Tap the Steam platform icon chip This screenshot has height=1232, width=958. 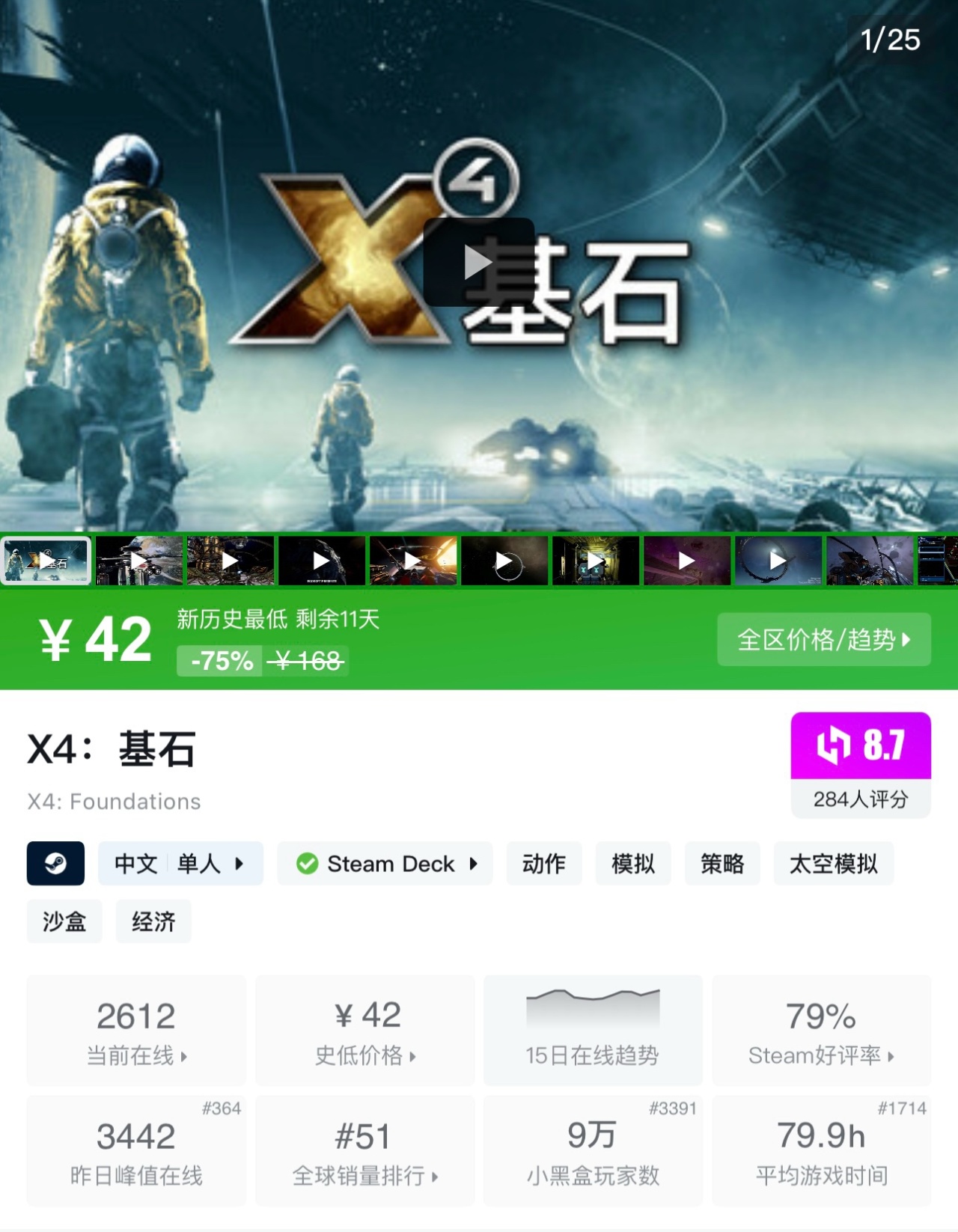(55, 864)
